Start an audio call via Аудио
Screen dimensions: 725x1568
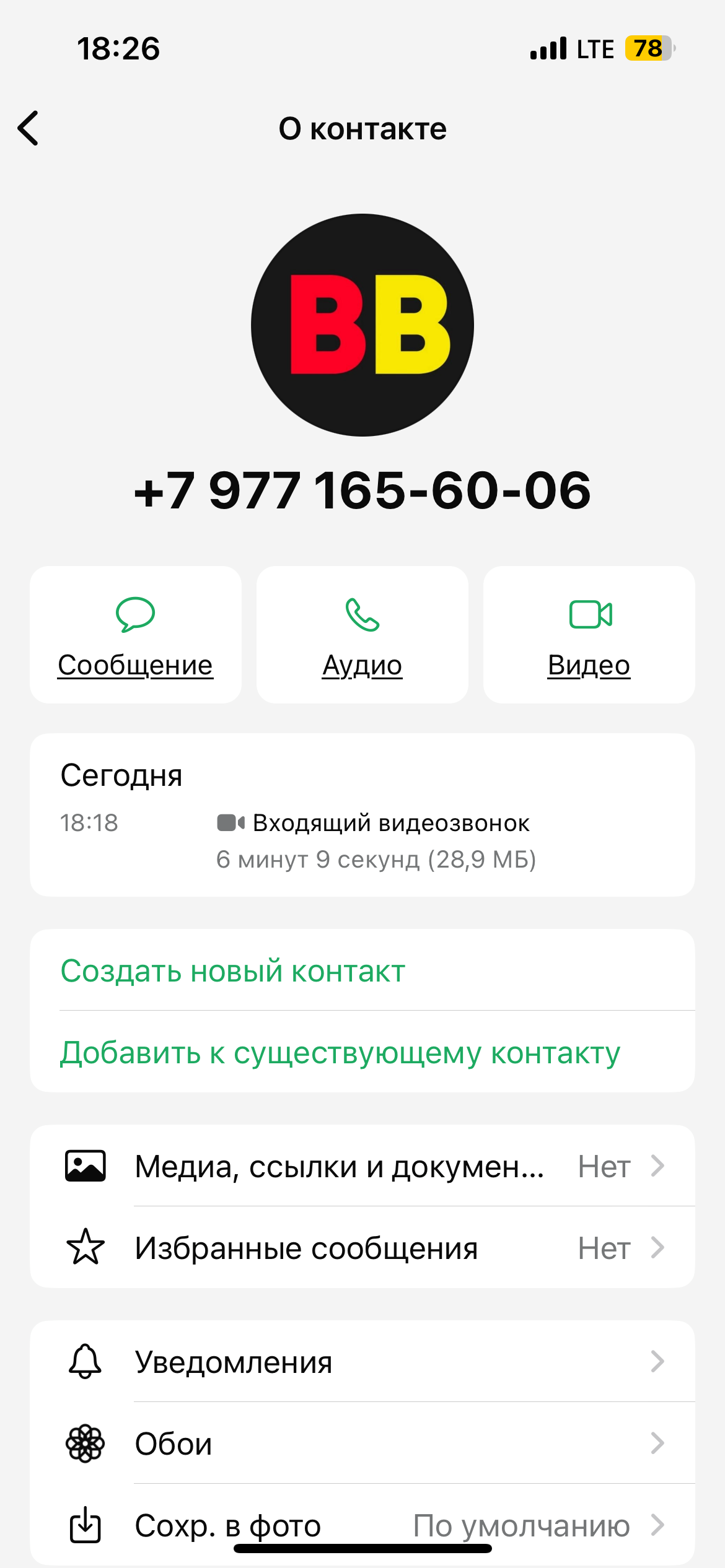pyautogui.click(x=362, y=635)
